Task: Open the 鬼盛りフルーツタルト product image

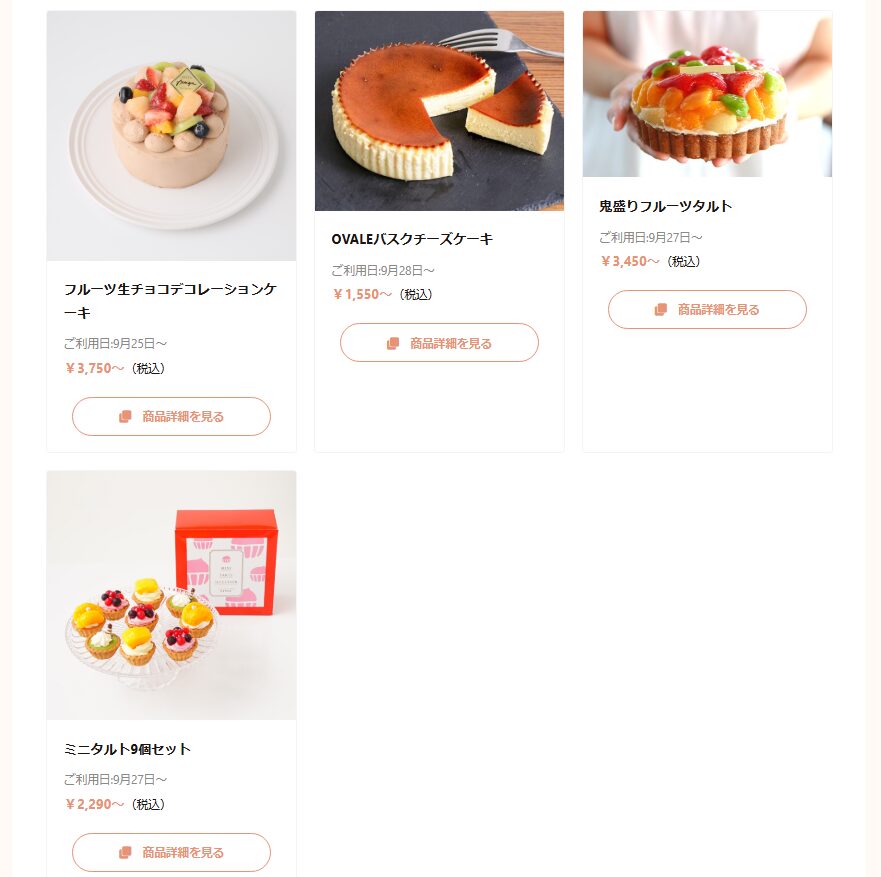Action: pos(707,94)
